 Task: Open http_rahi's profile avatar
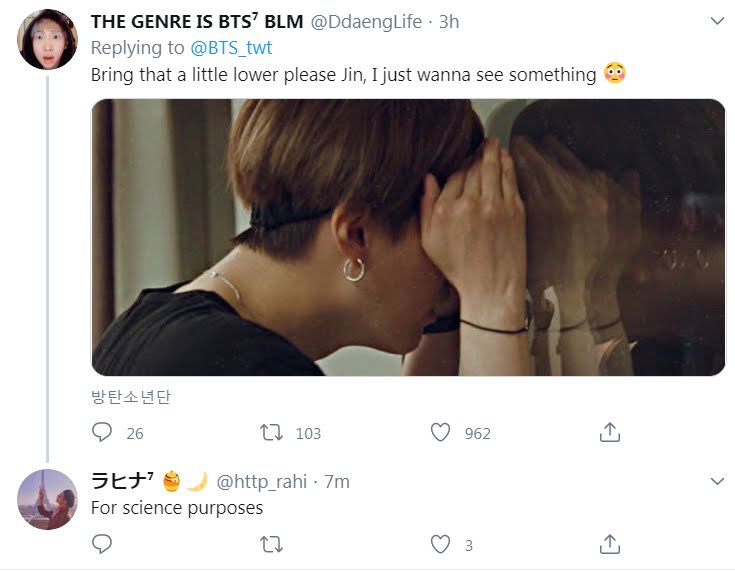pyautogui.click(x=47, y=499)
